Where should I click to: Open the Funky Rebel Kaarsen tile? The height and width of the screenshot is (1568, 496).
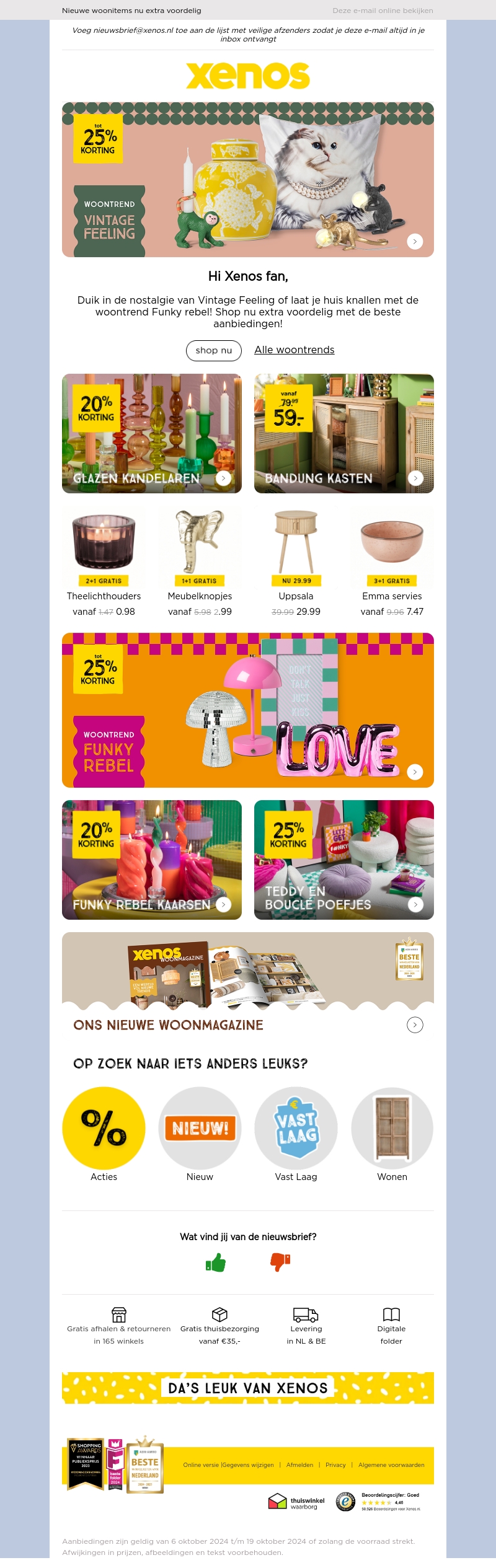coord(152,860)
